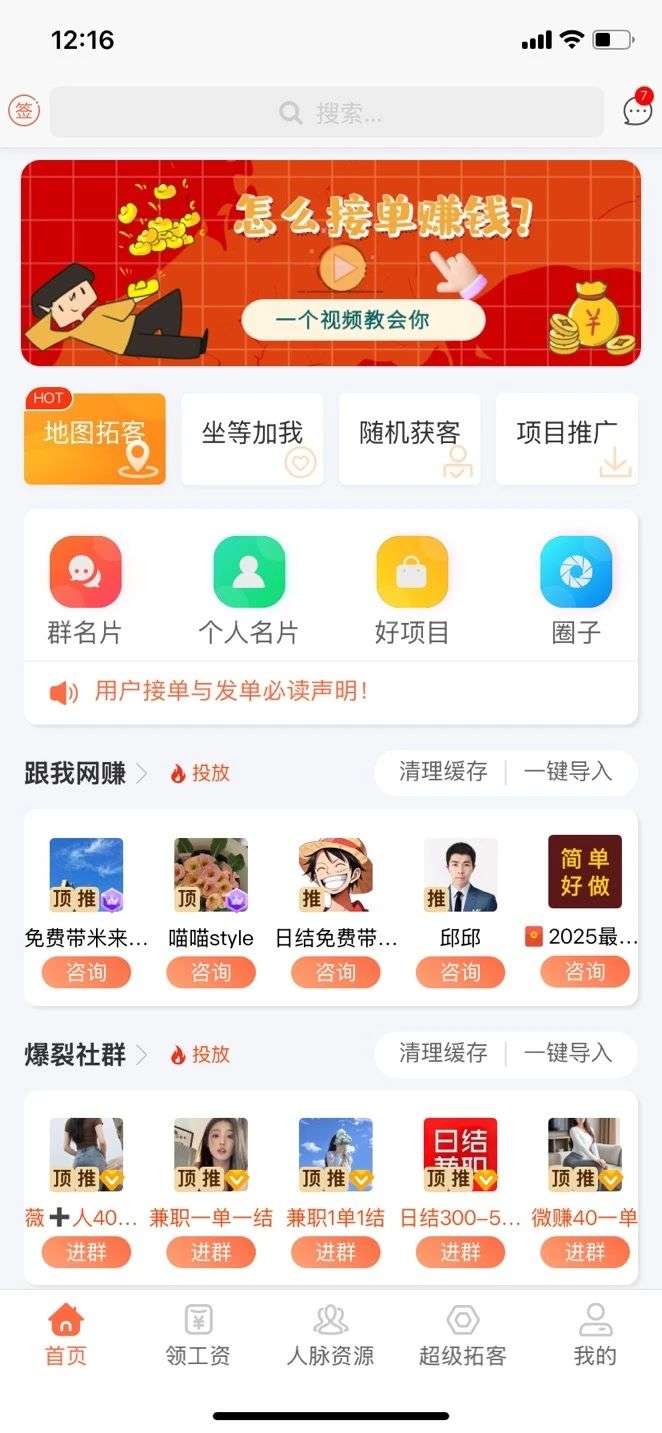Tap 咨询 under 邱邱
The image size is (662, 1433).
(x=460, y=972)
